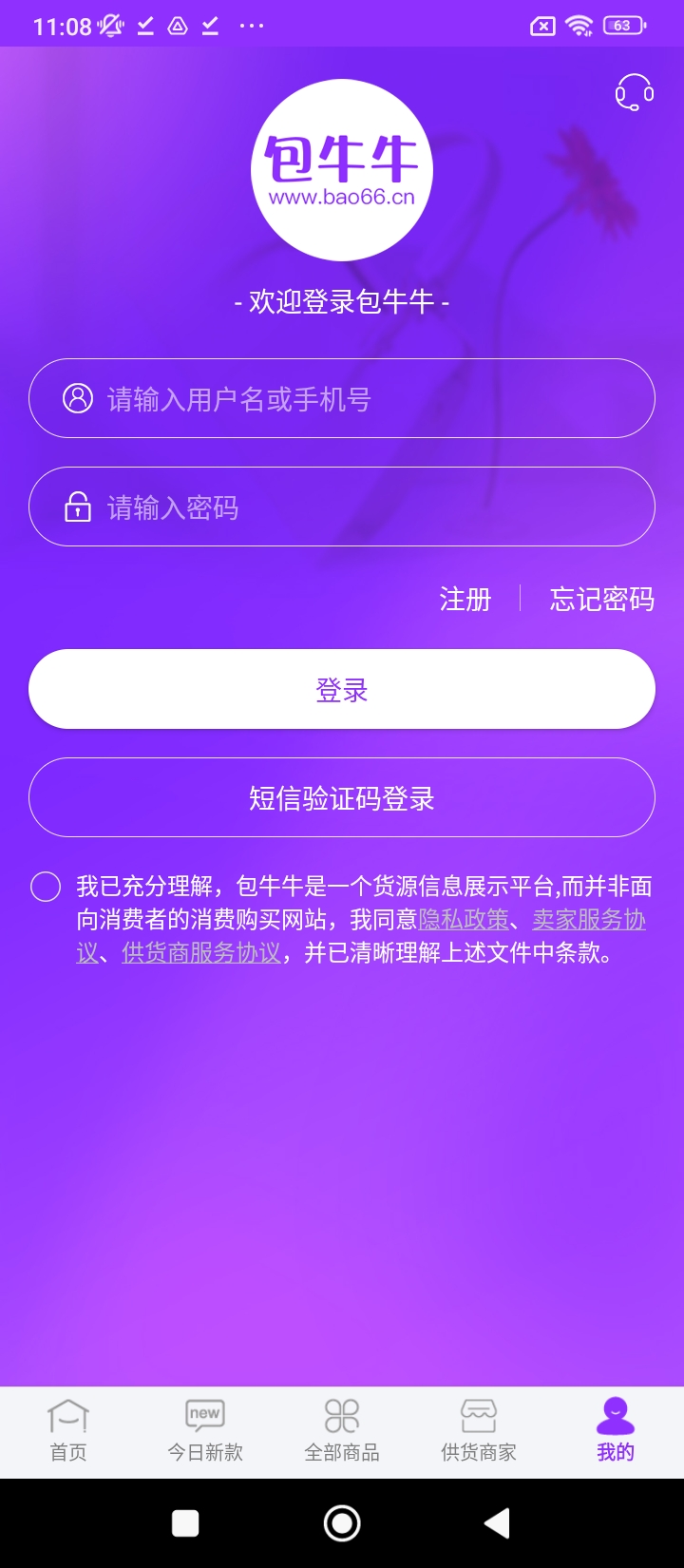Open the 隐私政策 link

[x=464, y=920]
